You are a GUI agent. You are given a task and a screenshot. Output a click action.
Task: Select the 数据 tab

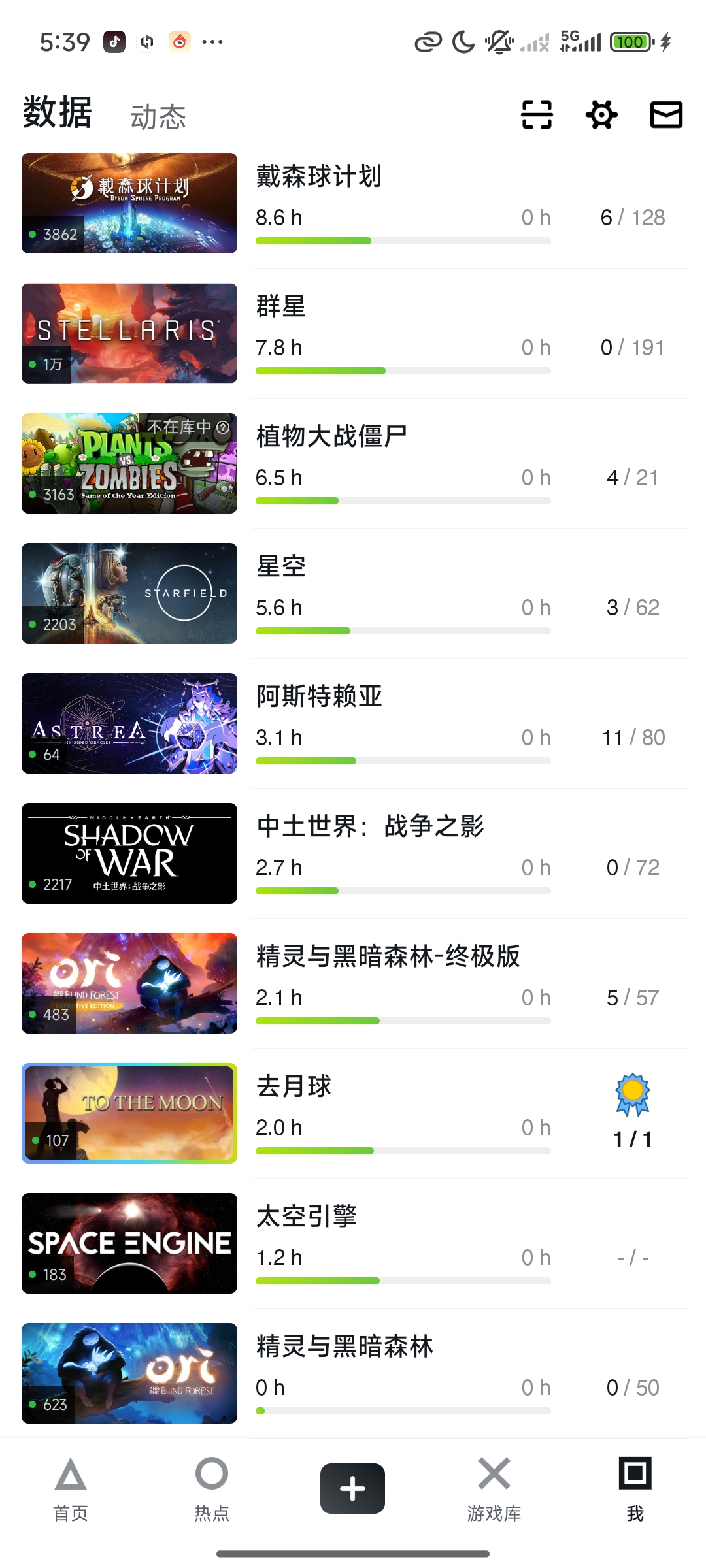[x=58, y=113]
